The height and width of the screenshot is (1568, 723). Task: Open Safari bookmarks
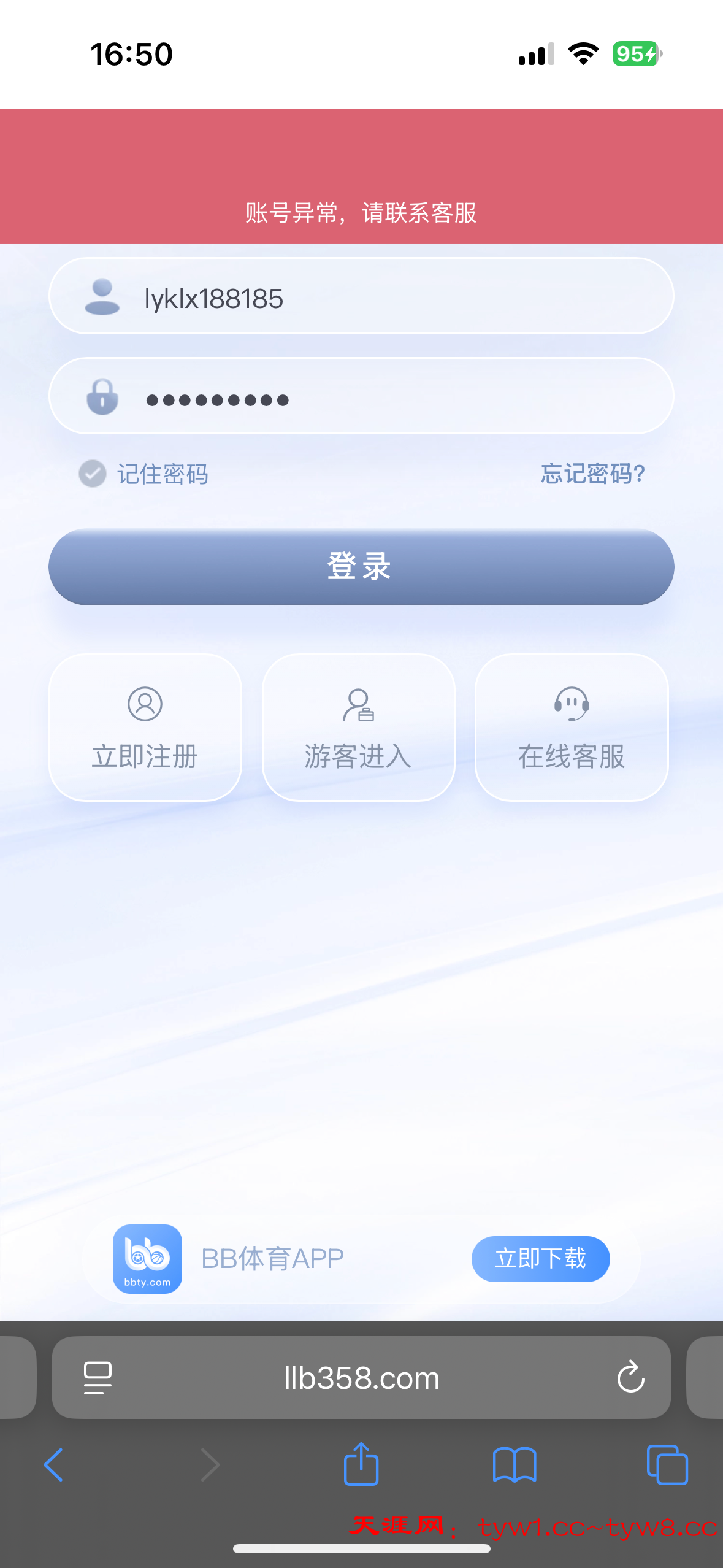pyautogui.click(x=515, y=1465)
